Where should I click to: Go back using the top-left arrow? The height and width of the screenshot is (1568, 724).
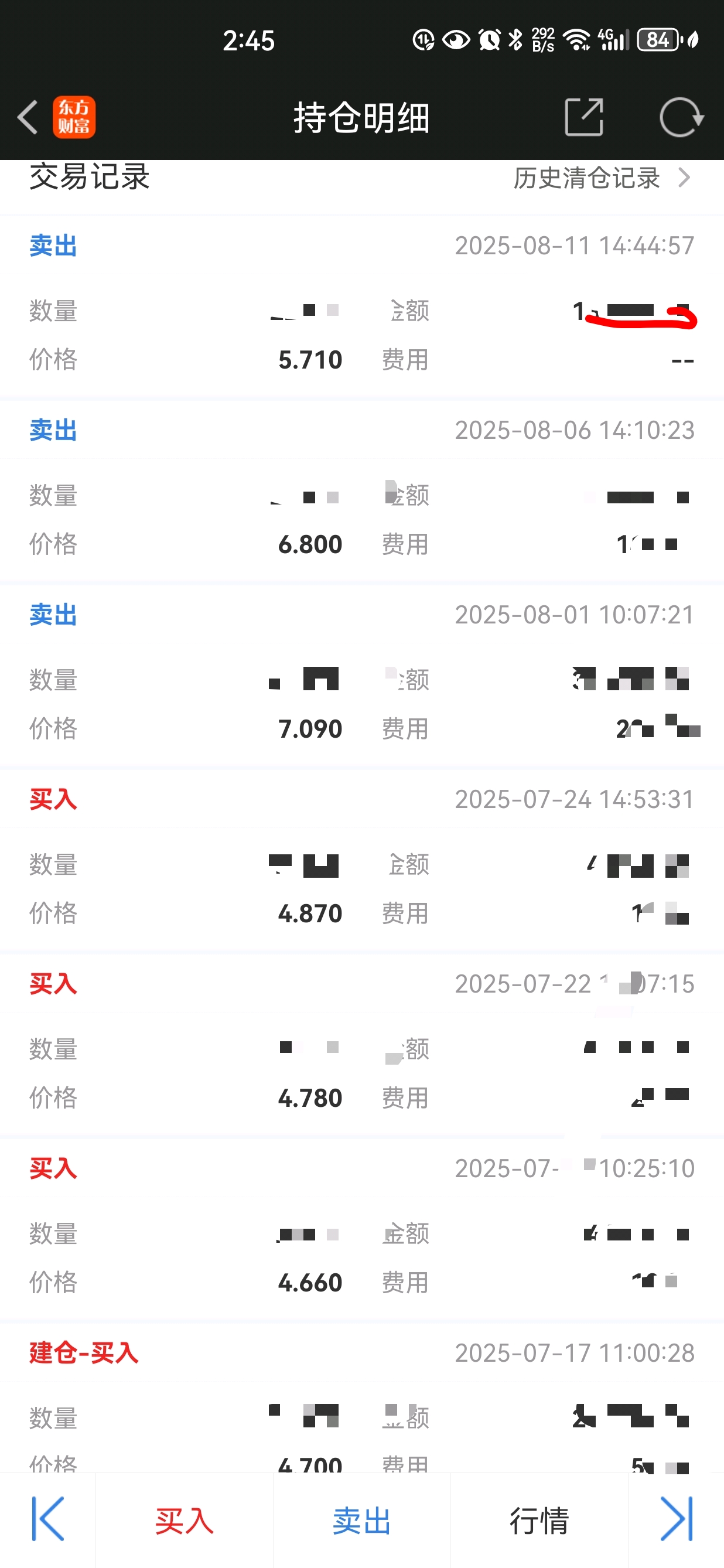coord(28,117)
